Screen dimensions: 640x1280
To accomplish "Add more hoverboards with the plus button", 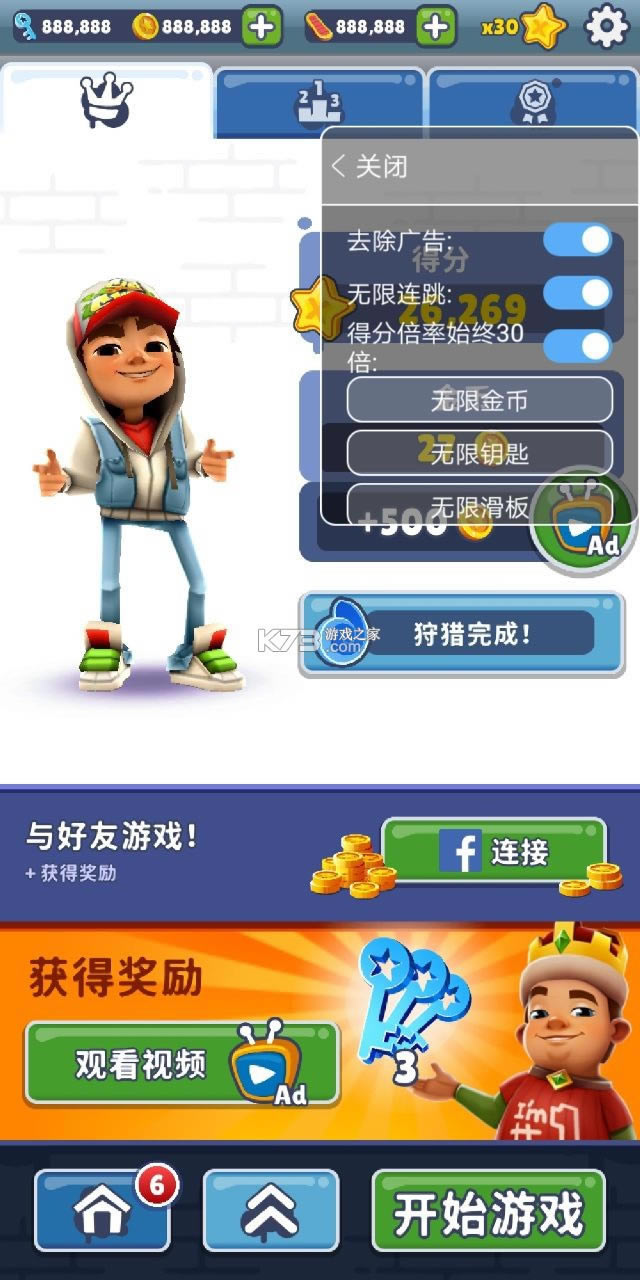I will pyautogui.click(x=436, y=26).
